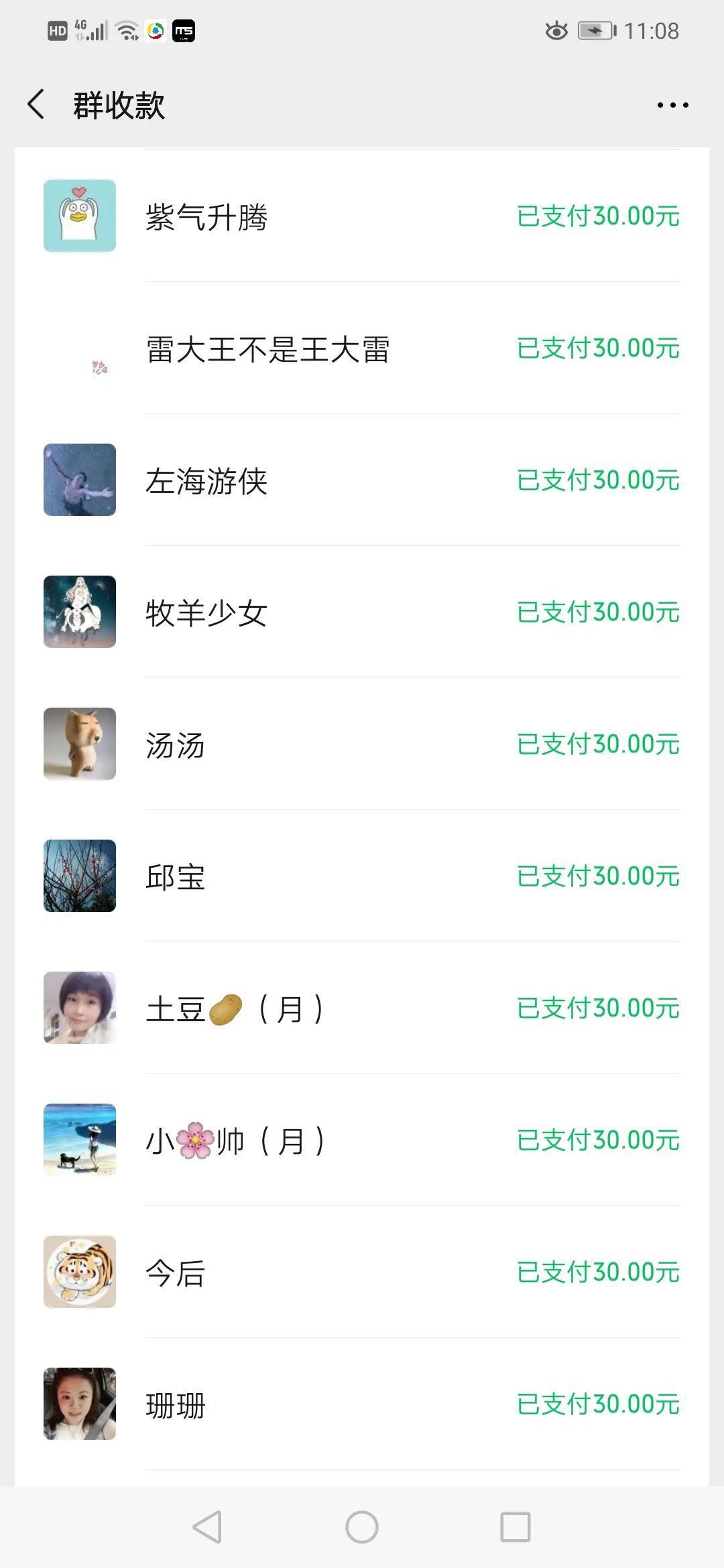724x1568 pixels.
Task: Select the name 紫气升腾
Action: (x=204, y=216)
